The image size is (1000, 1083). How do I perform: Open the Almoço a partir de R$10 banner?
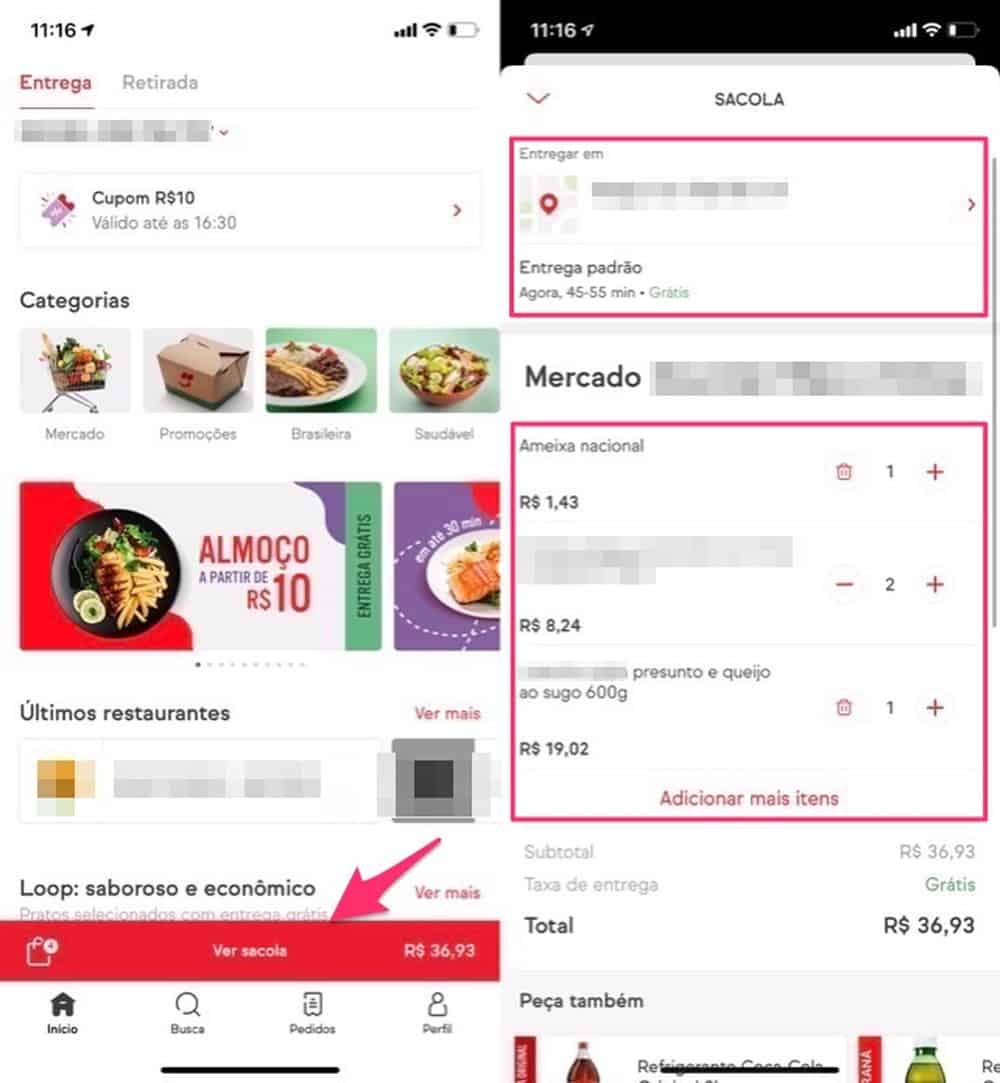(200, 566)
